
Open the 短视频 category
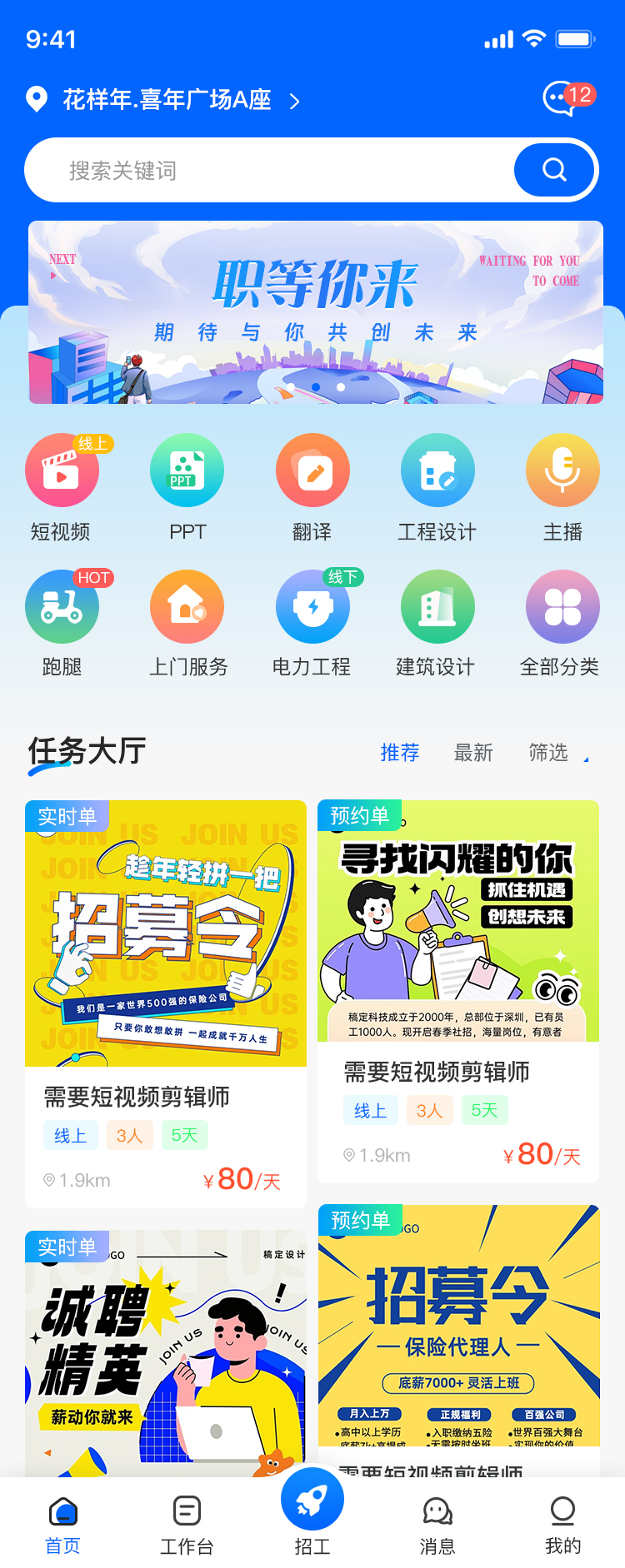click(x=62, y=489)
